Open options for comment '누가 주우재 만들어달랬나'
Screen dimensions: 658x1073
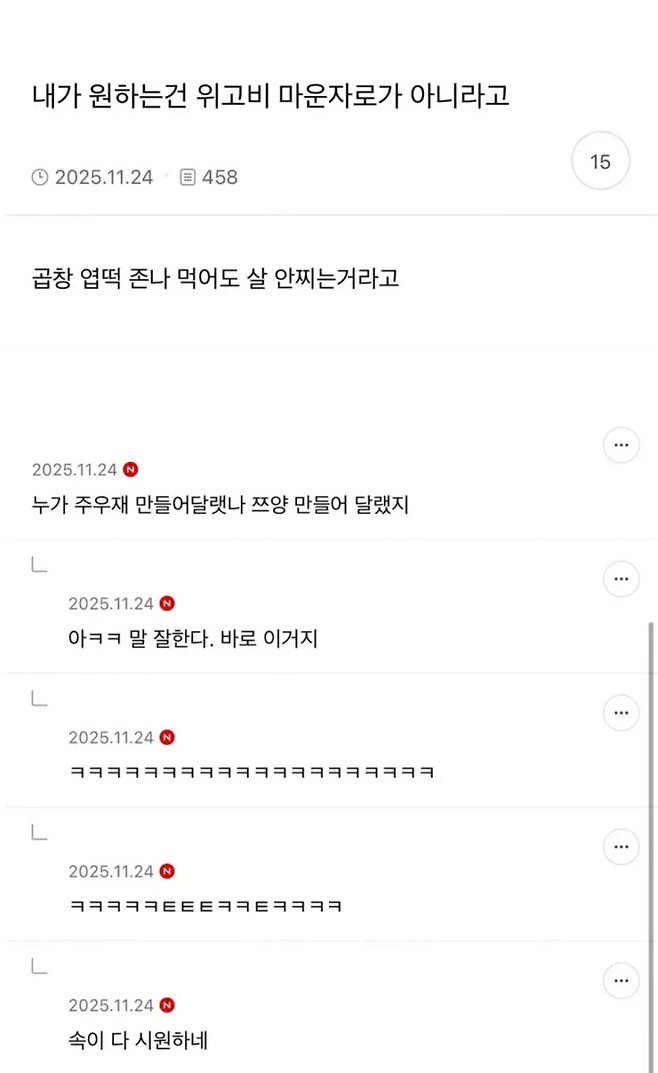(621, 445)
